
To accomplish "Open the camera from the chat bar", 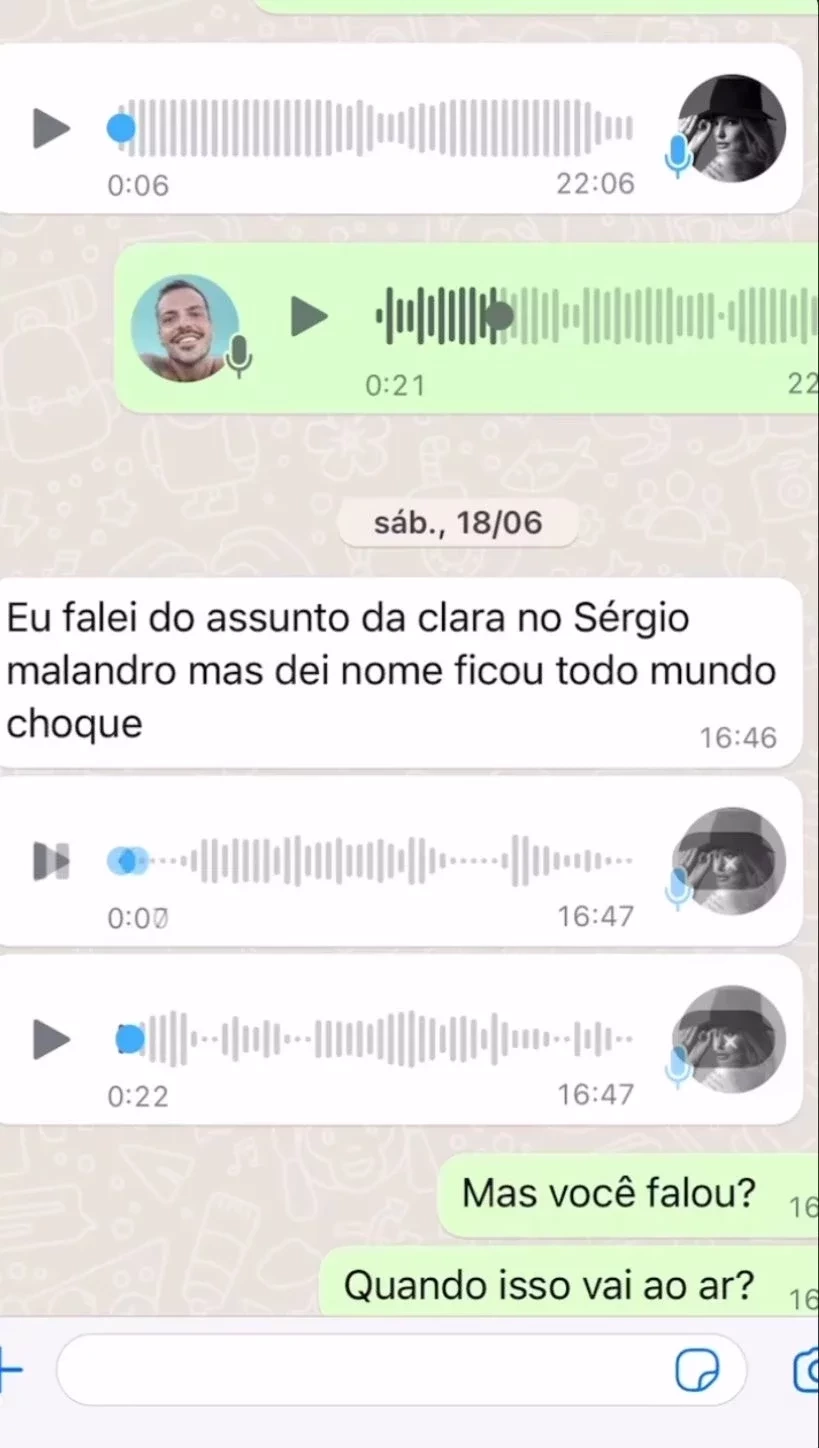I will 808,1369.
